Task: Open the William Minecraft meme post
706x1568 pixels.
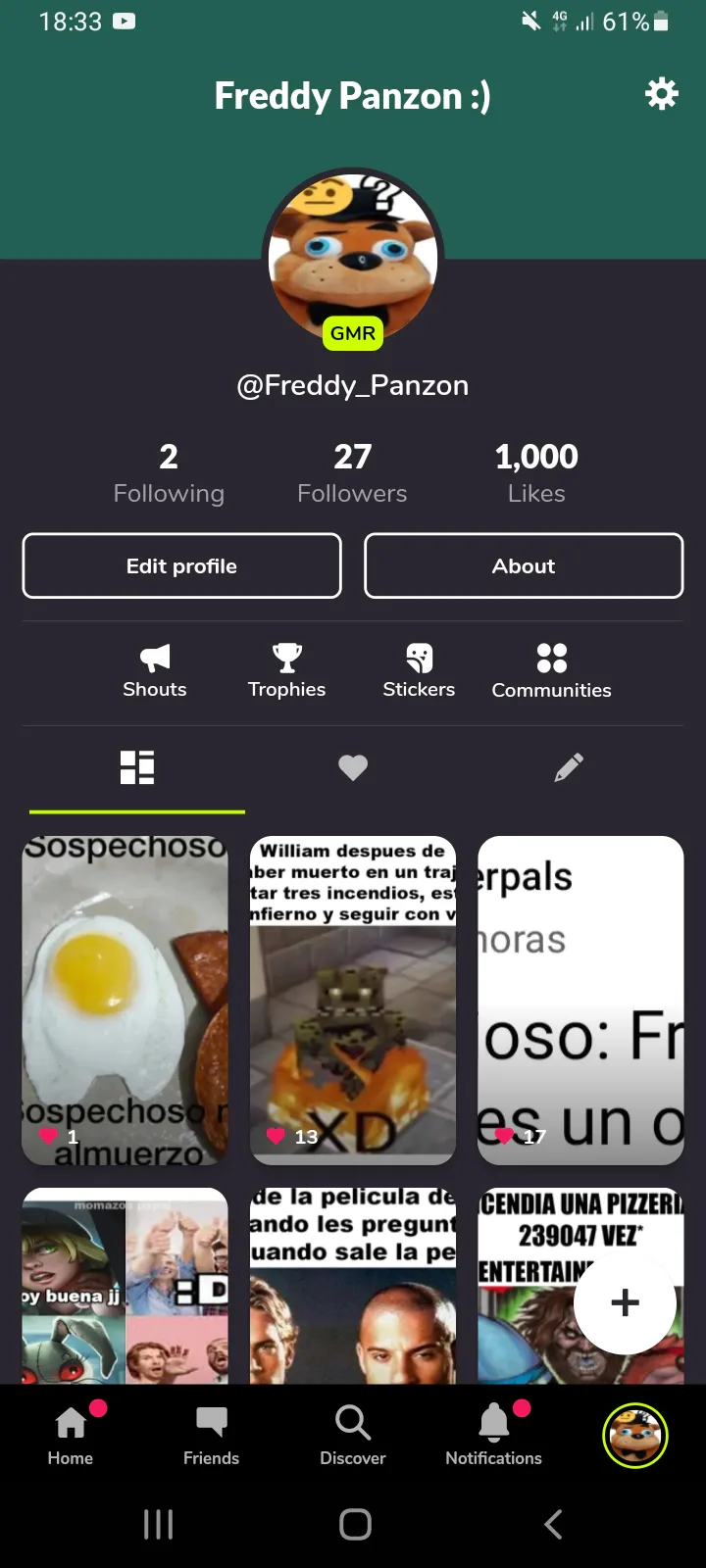Action: tap(353, 1000)
